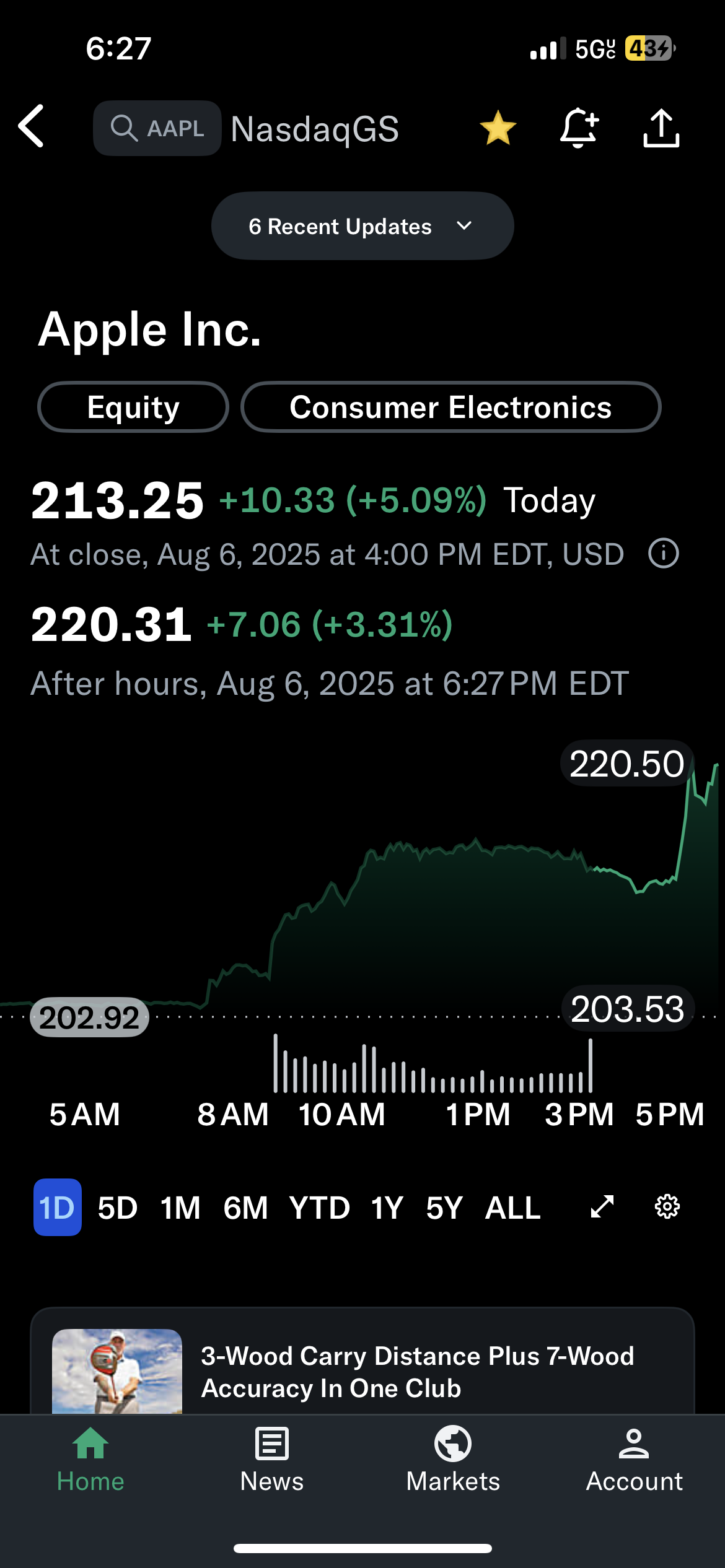
Task: Show the 1Y chart range
Action: pos(387,1208)
